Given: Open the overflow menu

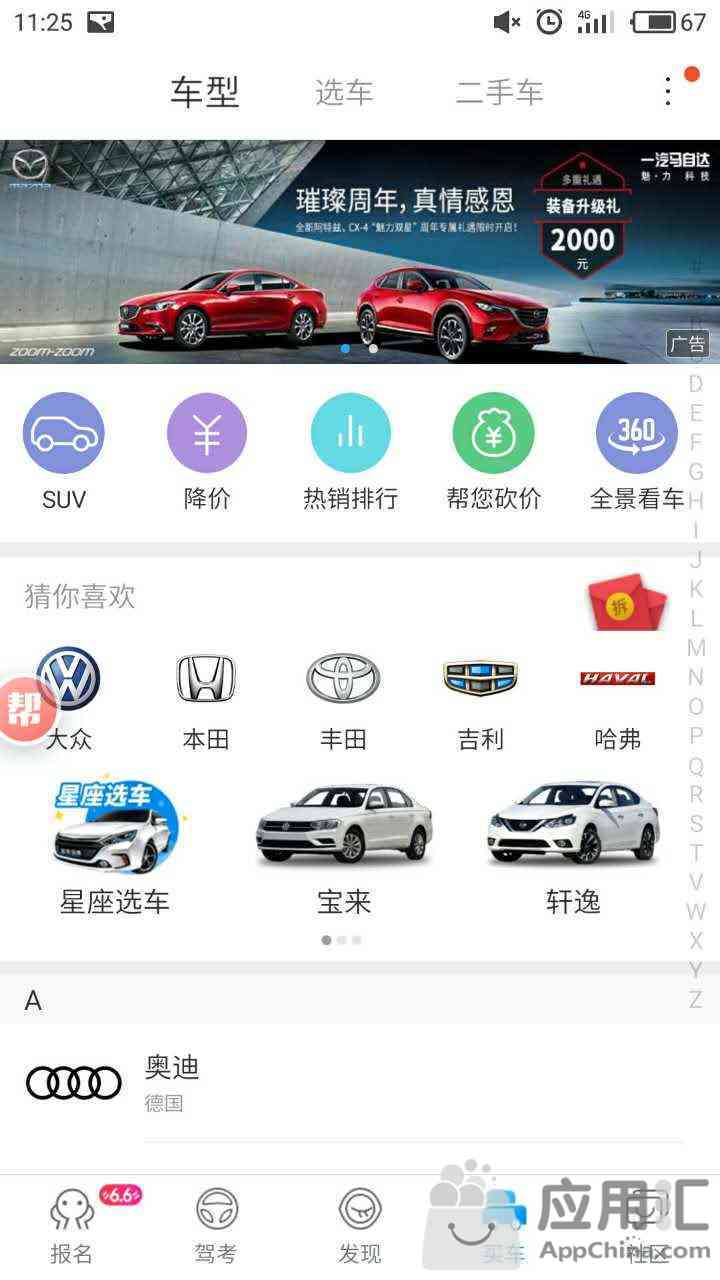Looking at the screenshot, I should [x=669, y=92].
